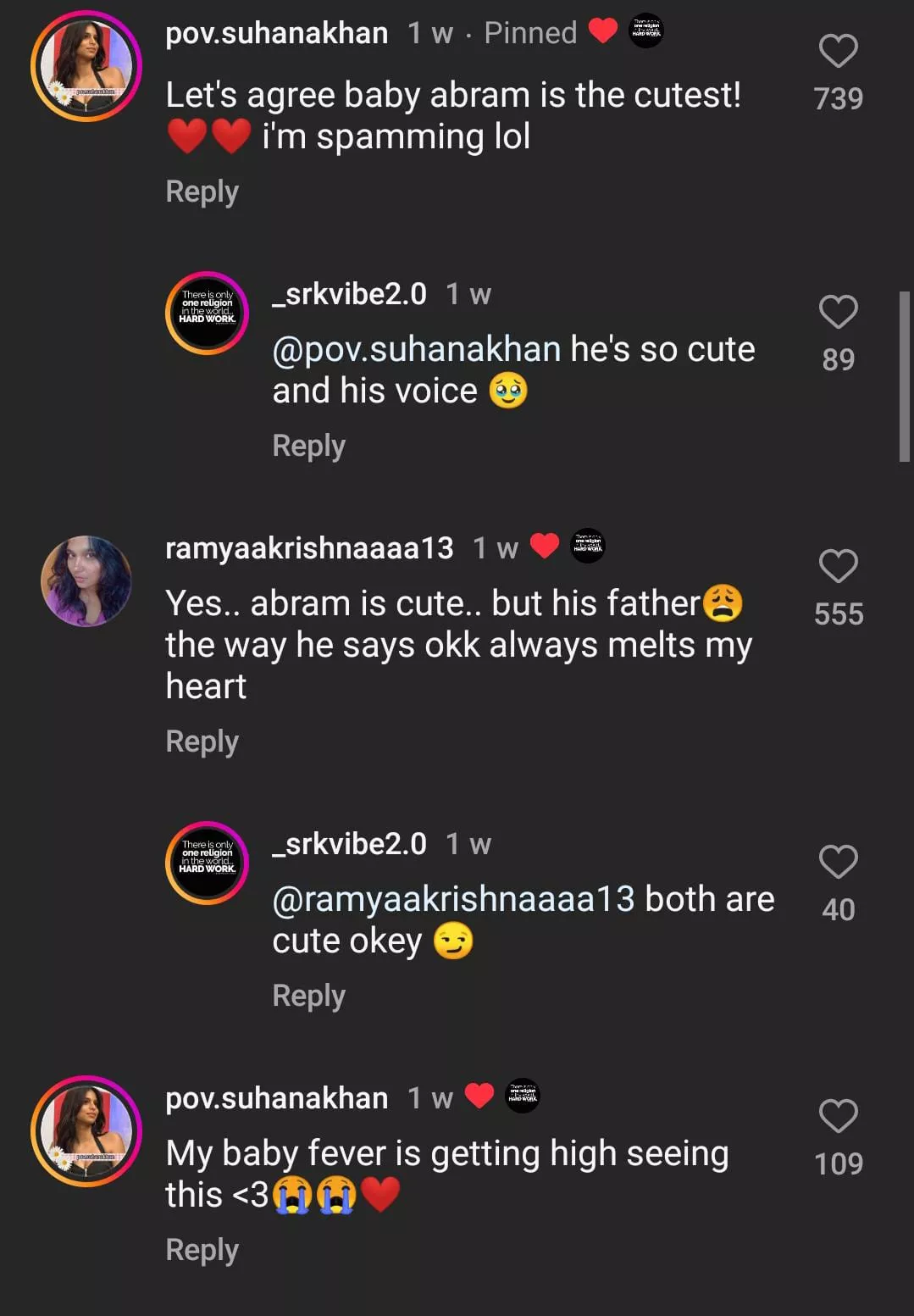The image size is (914, 1316).
Task: Like _srkvibe2.0's reply "both are cute okey"
Action: [838, 862]
